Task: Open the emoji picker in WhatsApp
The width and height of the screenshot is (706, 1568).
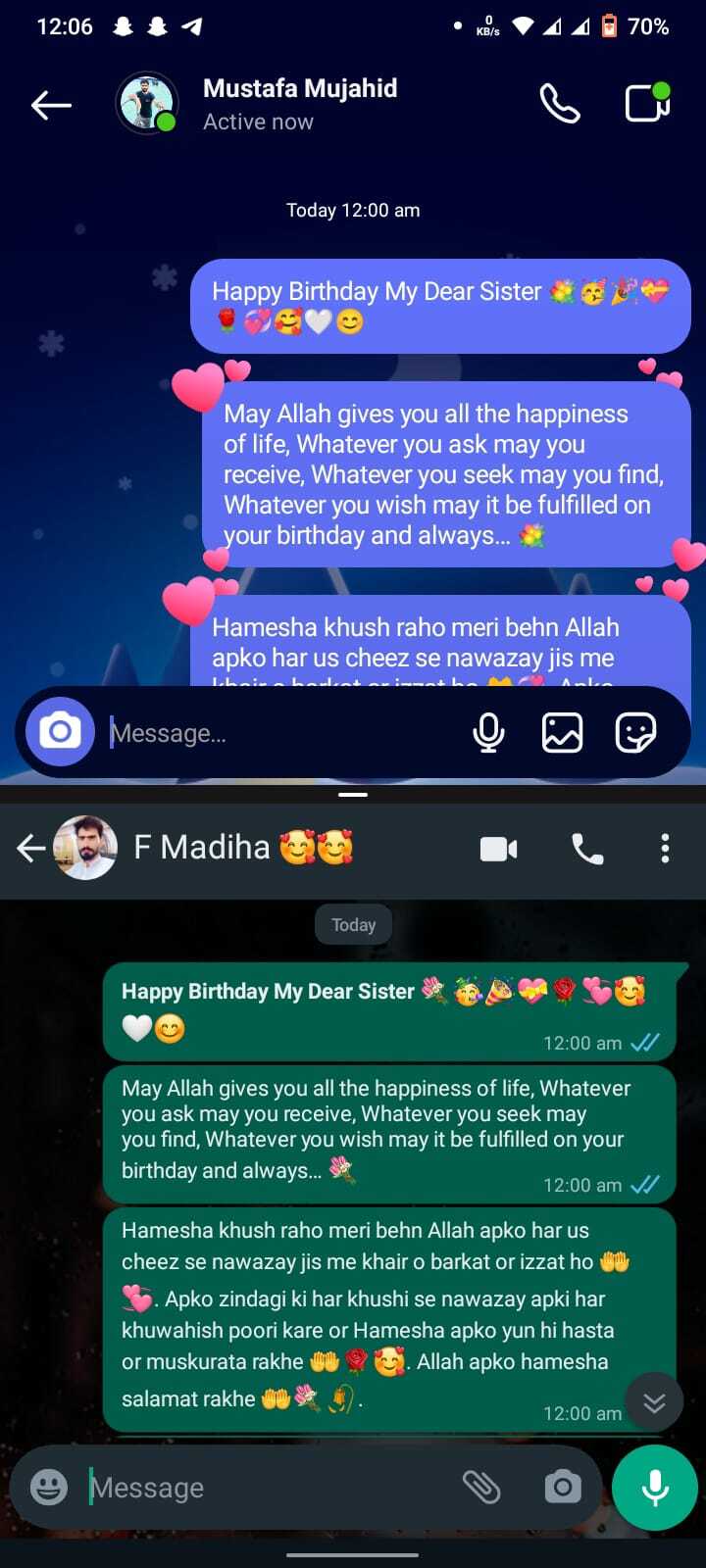Action: coord(49,1488)
